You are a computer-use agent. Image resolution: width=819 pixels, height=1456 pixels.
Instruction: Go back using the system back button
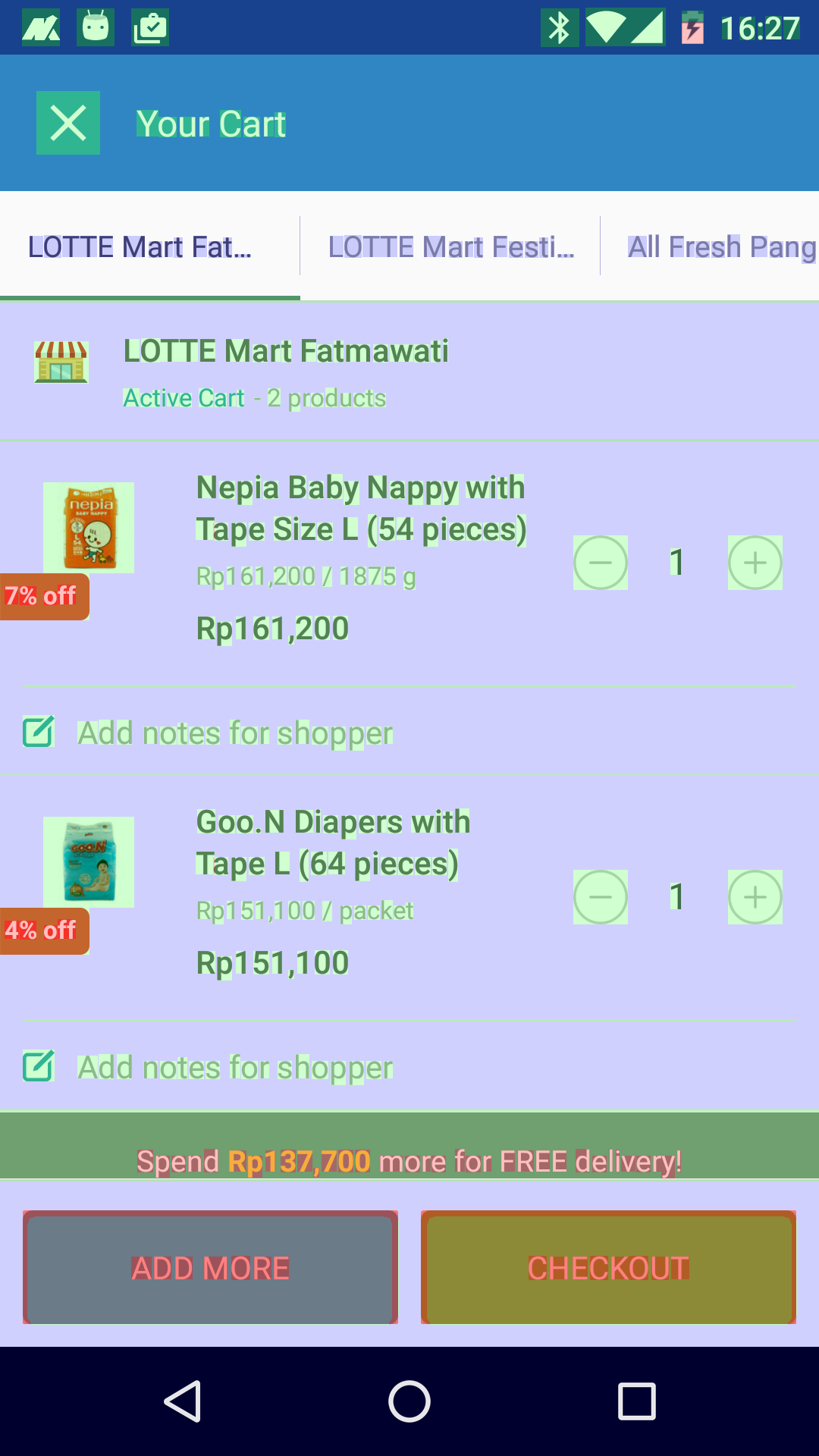tap(183, 1401)
